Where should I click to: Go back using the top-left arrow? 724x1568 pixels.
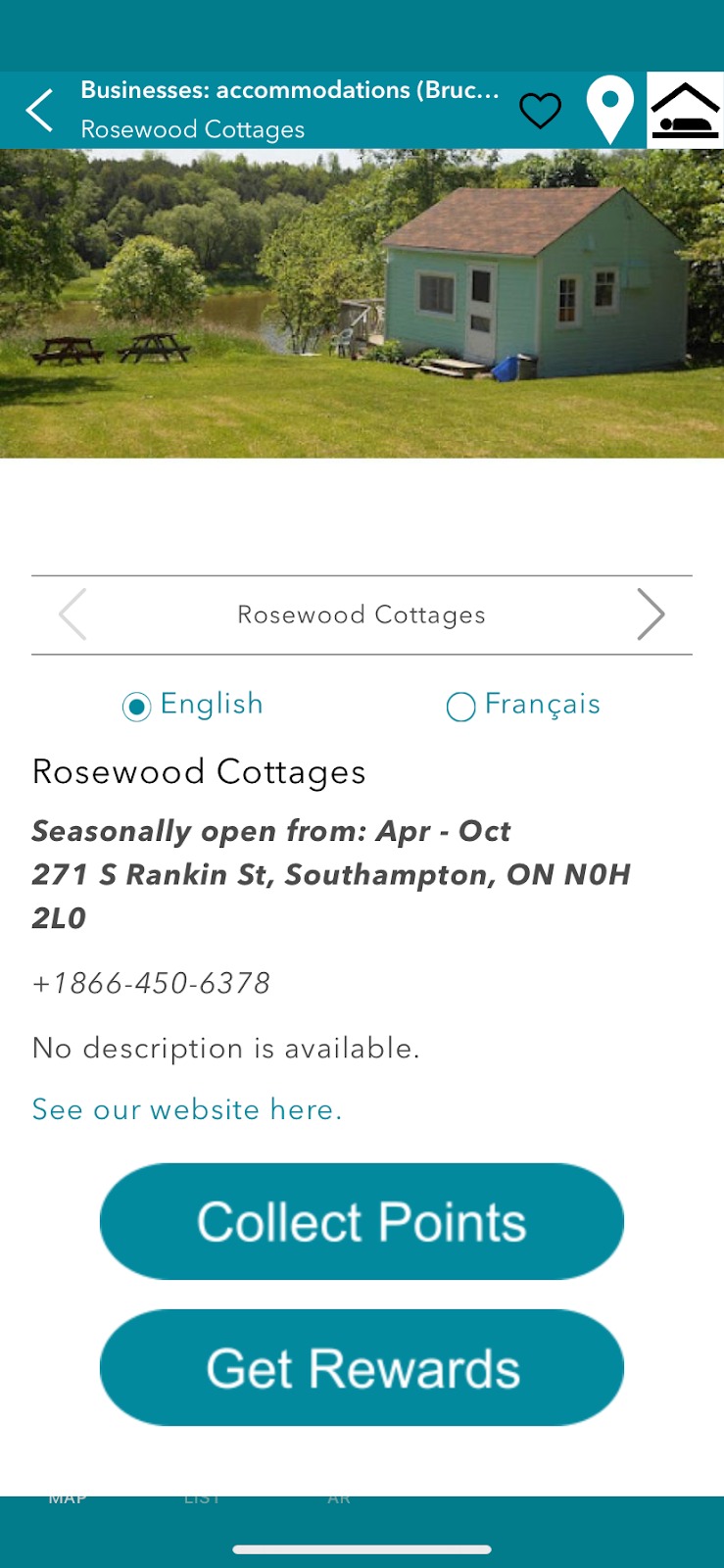pos(39,110)
